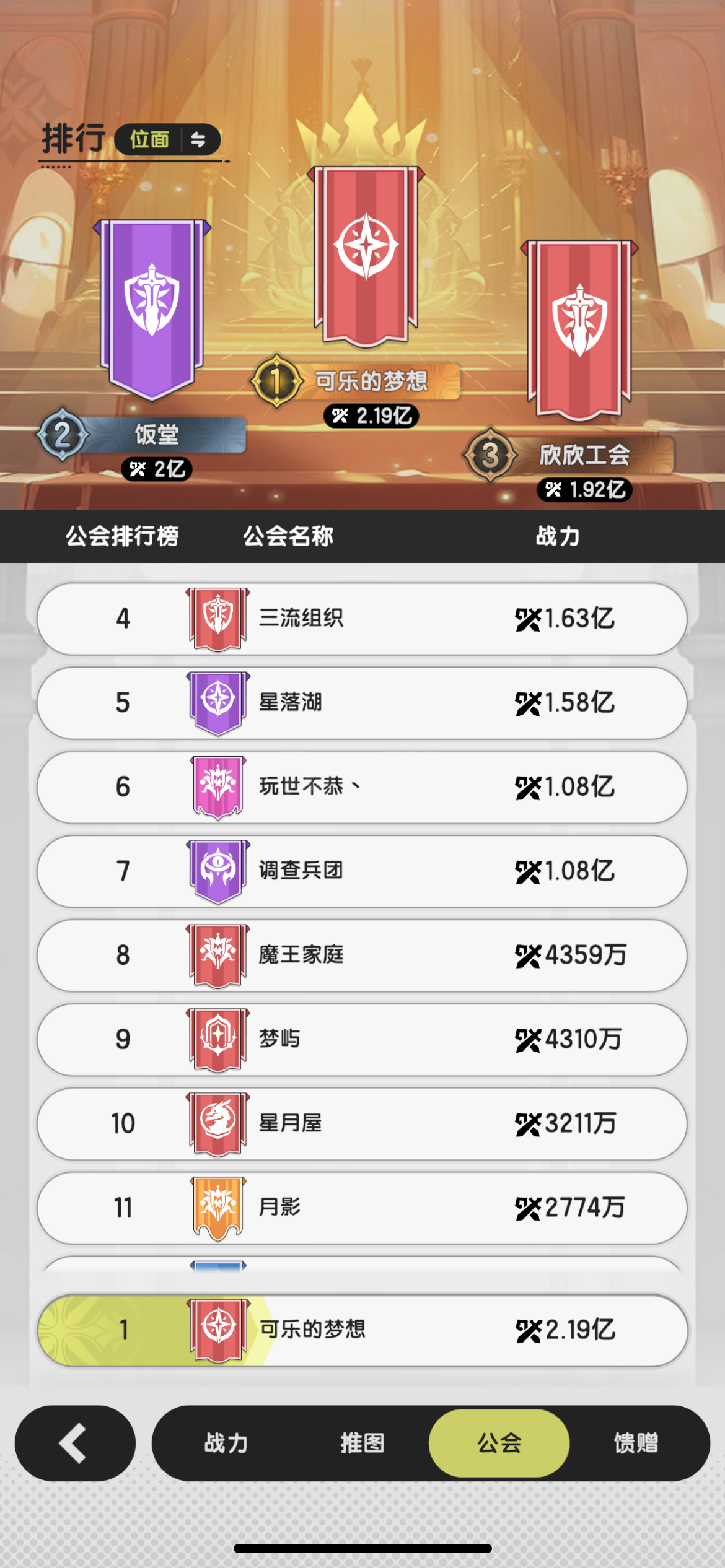Open guild 月影 row
725x1568 pixels.
pos(362,1208)
